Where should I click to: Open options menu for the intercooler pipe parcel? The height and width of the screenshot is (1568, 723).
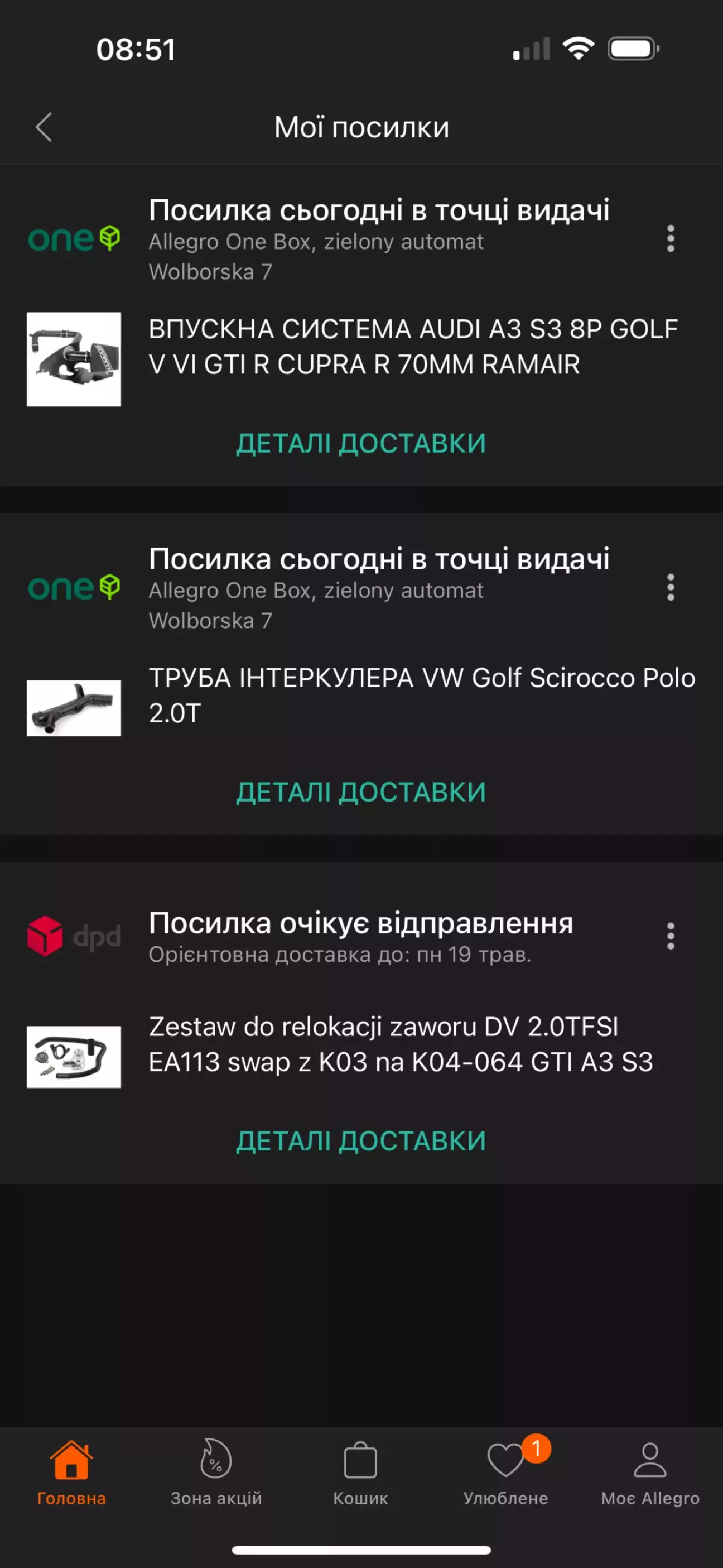pyautogui.click(x=670, y=587)
